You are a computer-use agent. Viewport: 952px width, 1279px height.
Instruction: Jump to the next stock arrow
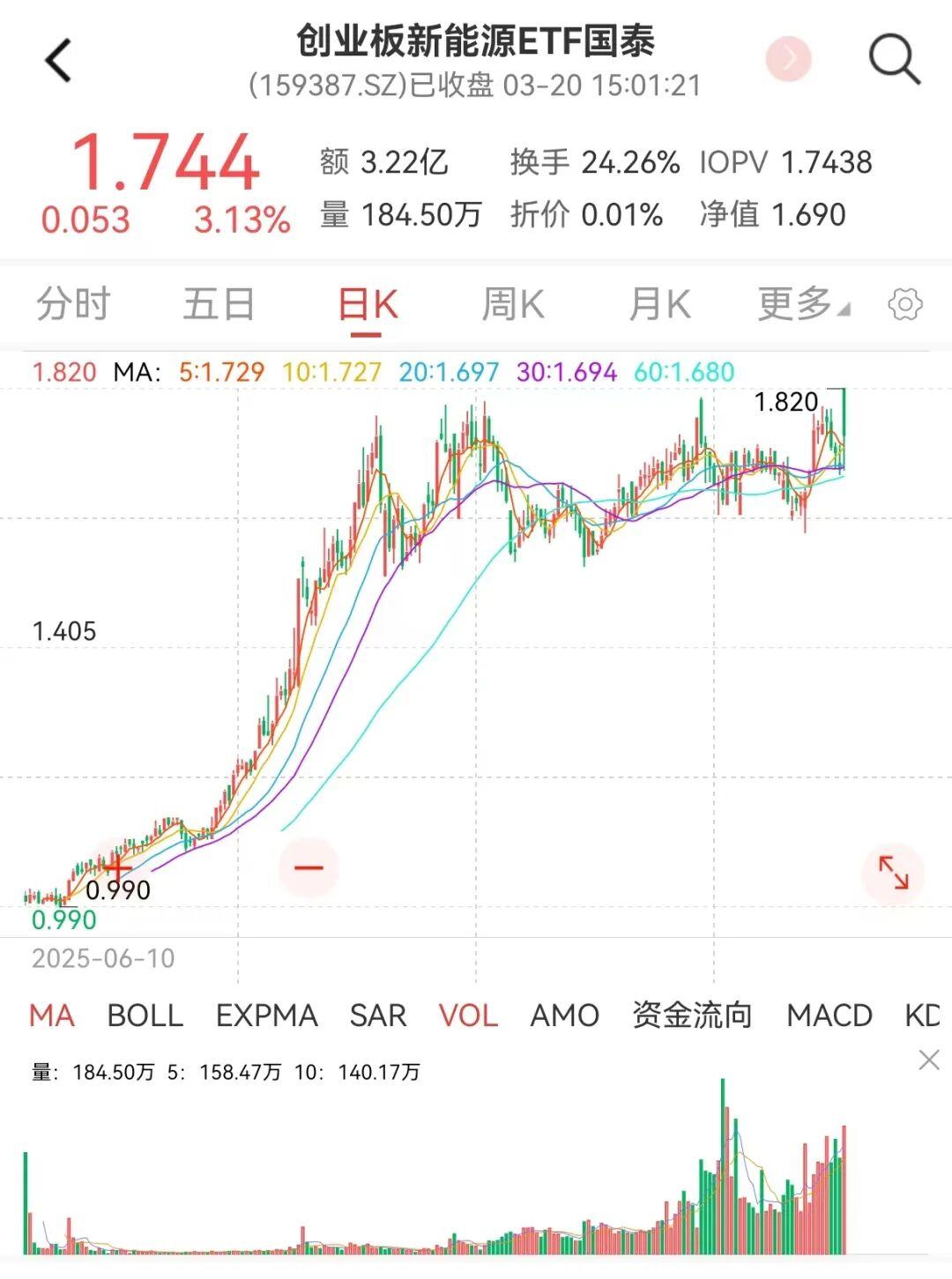pos(788,59)
